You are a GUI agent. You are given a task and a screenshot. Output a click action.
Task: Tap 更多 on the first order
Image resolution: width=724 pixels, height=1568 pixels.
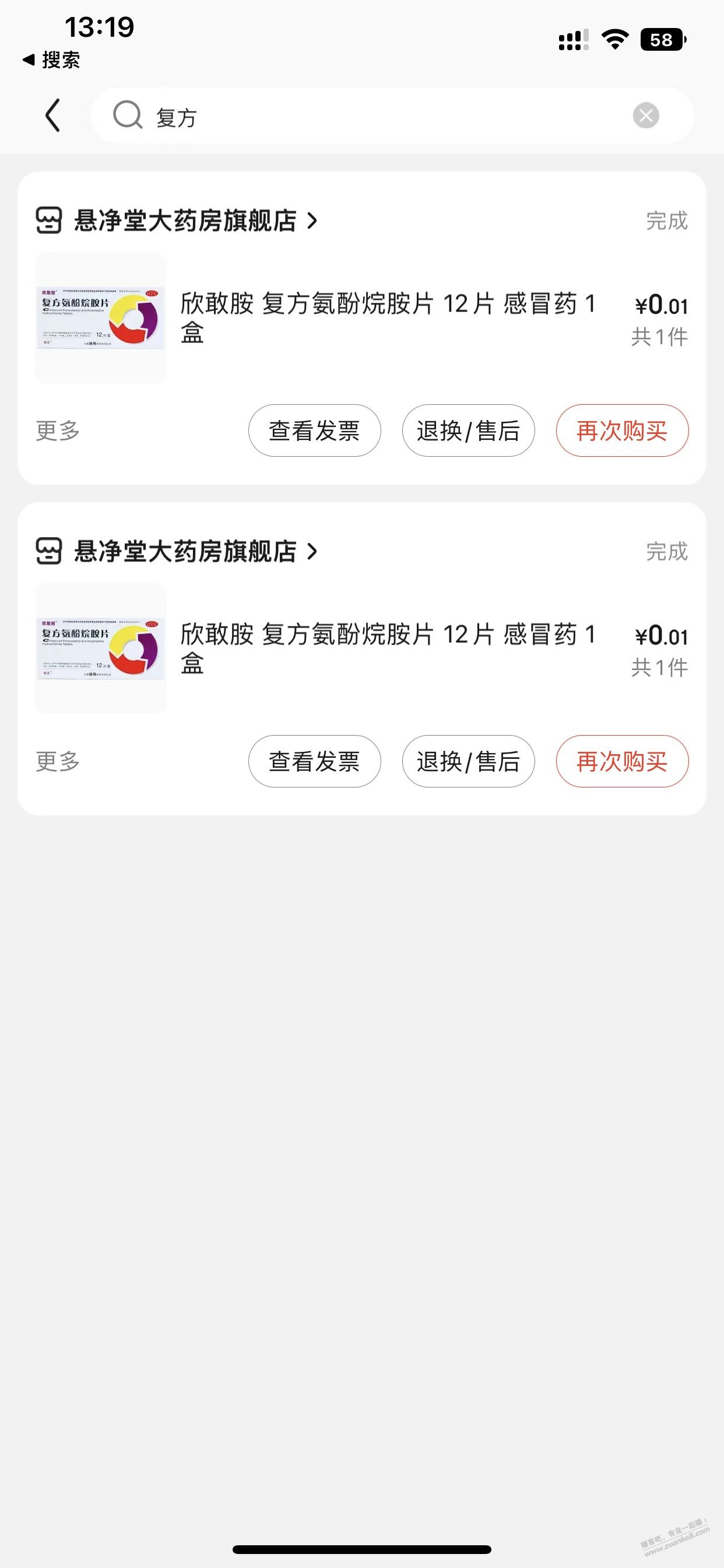(57, 430)
